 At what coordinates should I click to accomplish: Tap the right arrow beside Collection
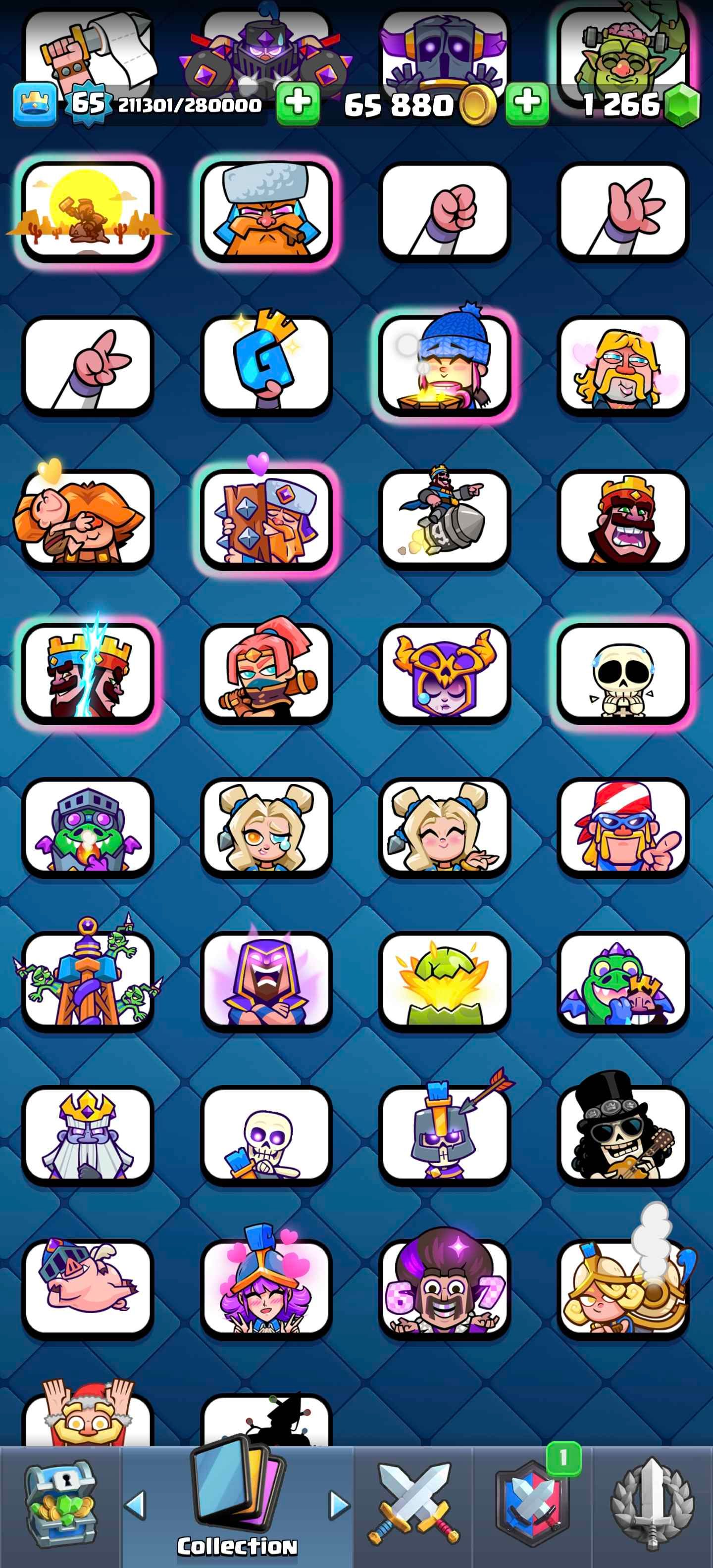tap(339, 1505)
